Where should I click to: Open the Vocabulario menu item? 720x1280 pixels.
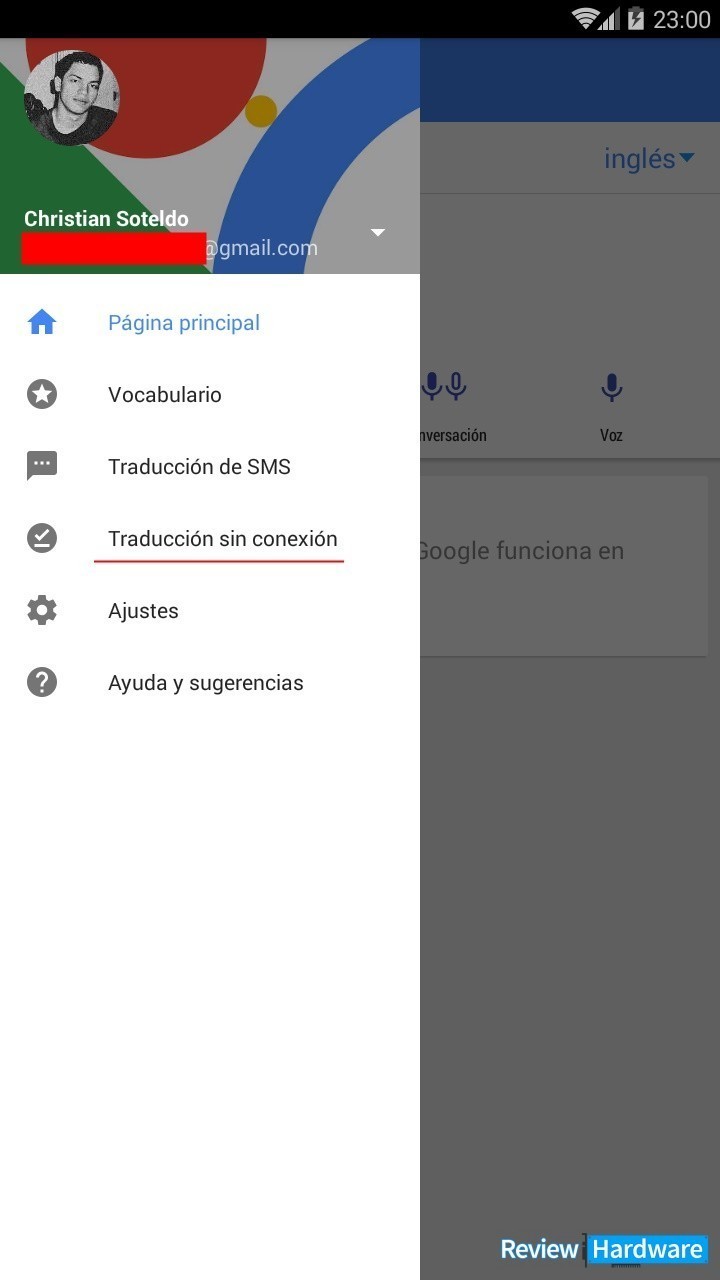pos(210,394)
